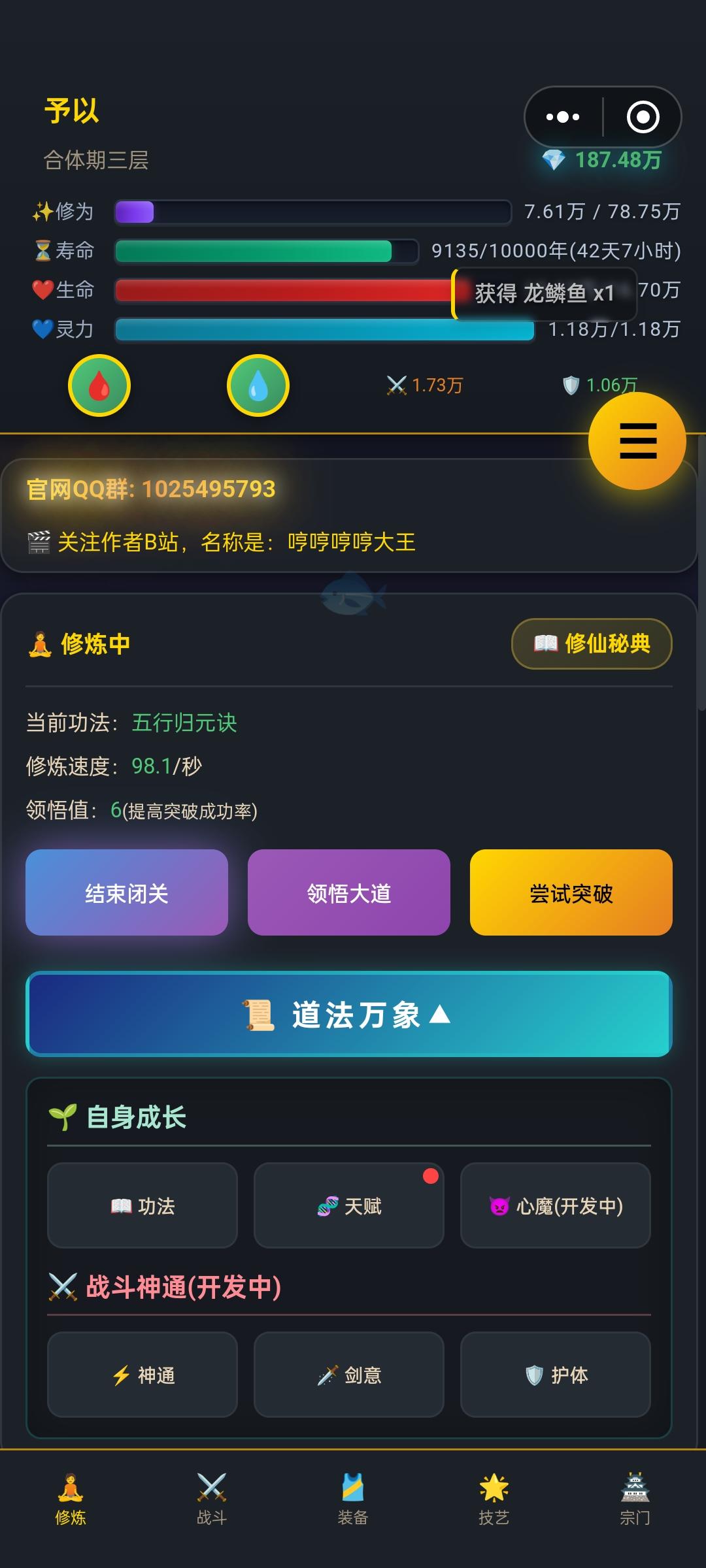The image size is (706, 1568).
Task: Tap 领悟大道 button
Action: [x=349, y=892]
